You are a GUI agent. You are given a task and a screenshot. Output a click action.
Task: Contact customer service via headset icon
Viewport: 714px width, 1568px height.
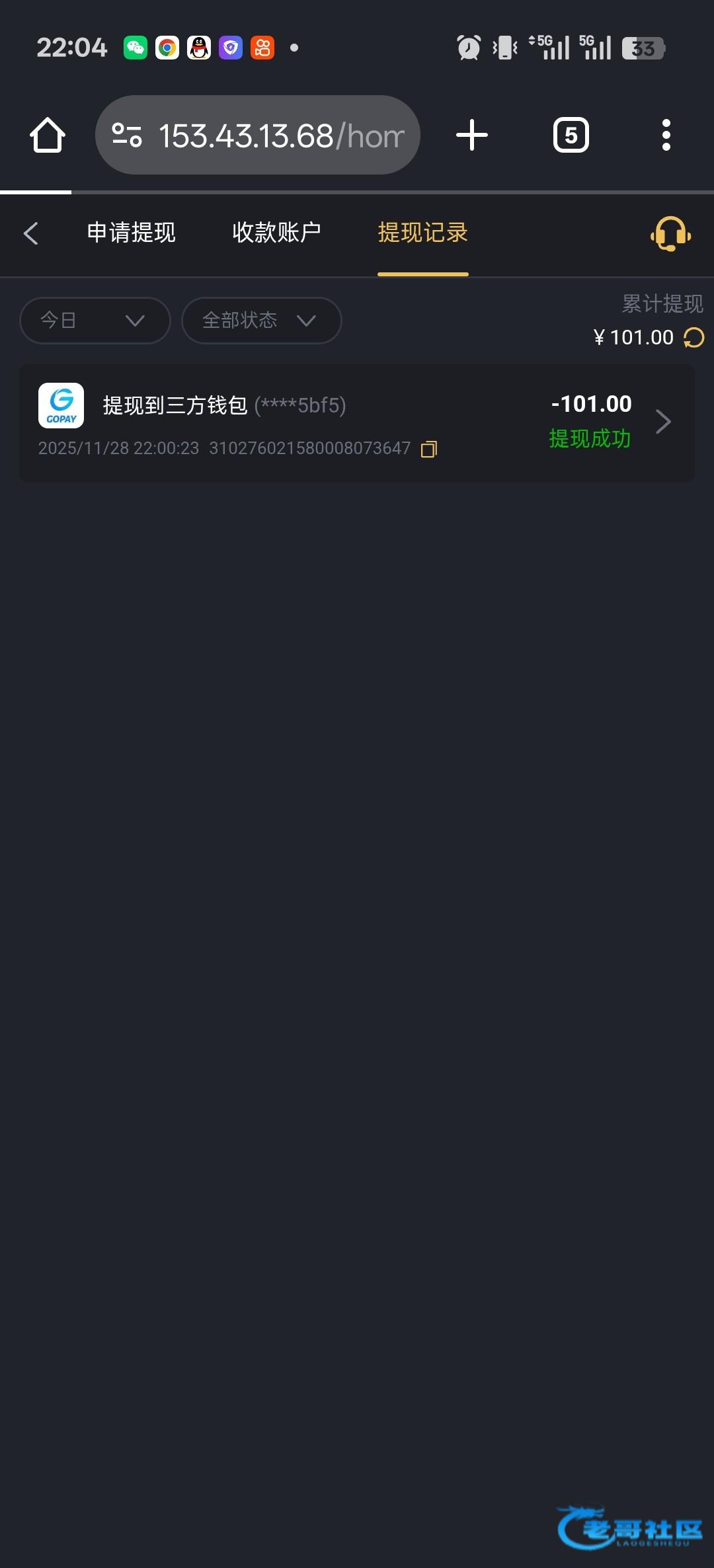pos(670,234)
